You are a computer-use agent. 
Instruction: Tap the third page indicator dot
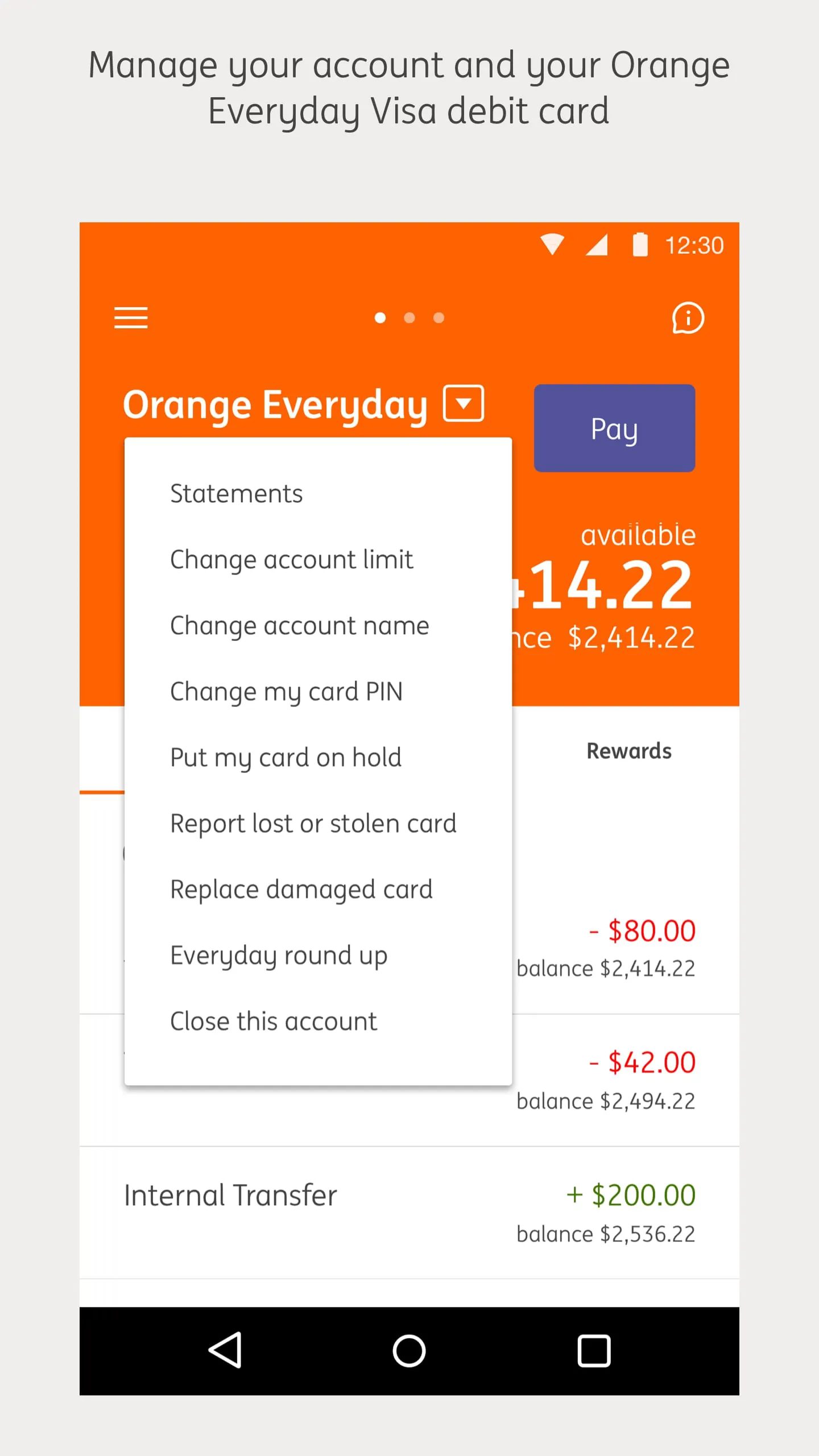point(439,318)
